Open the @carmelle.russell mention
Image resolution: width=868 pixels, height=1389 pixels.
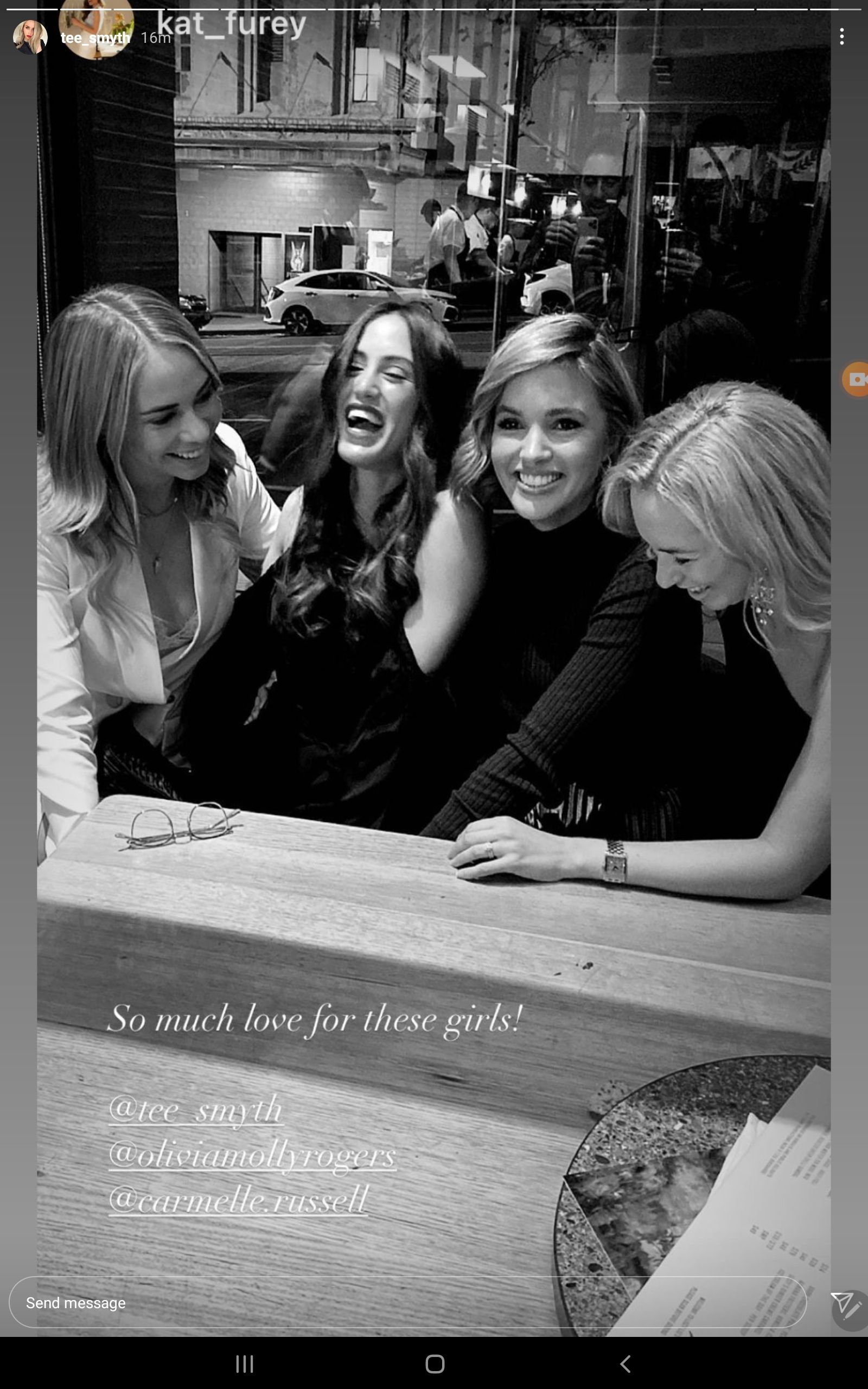click(238, 1199)
